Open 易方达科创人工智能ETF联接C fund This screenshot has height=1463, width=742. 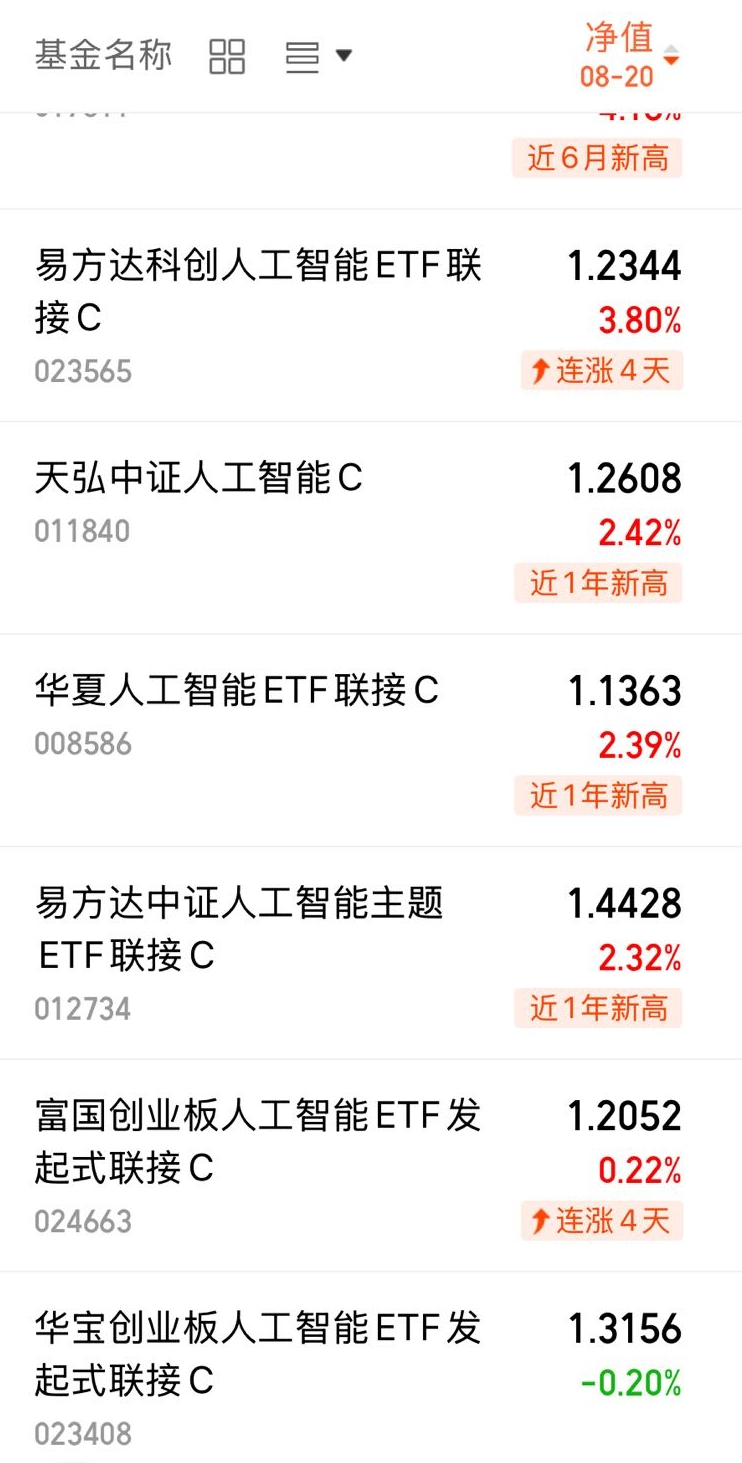[x=371, y=316]
